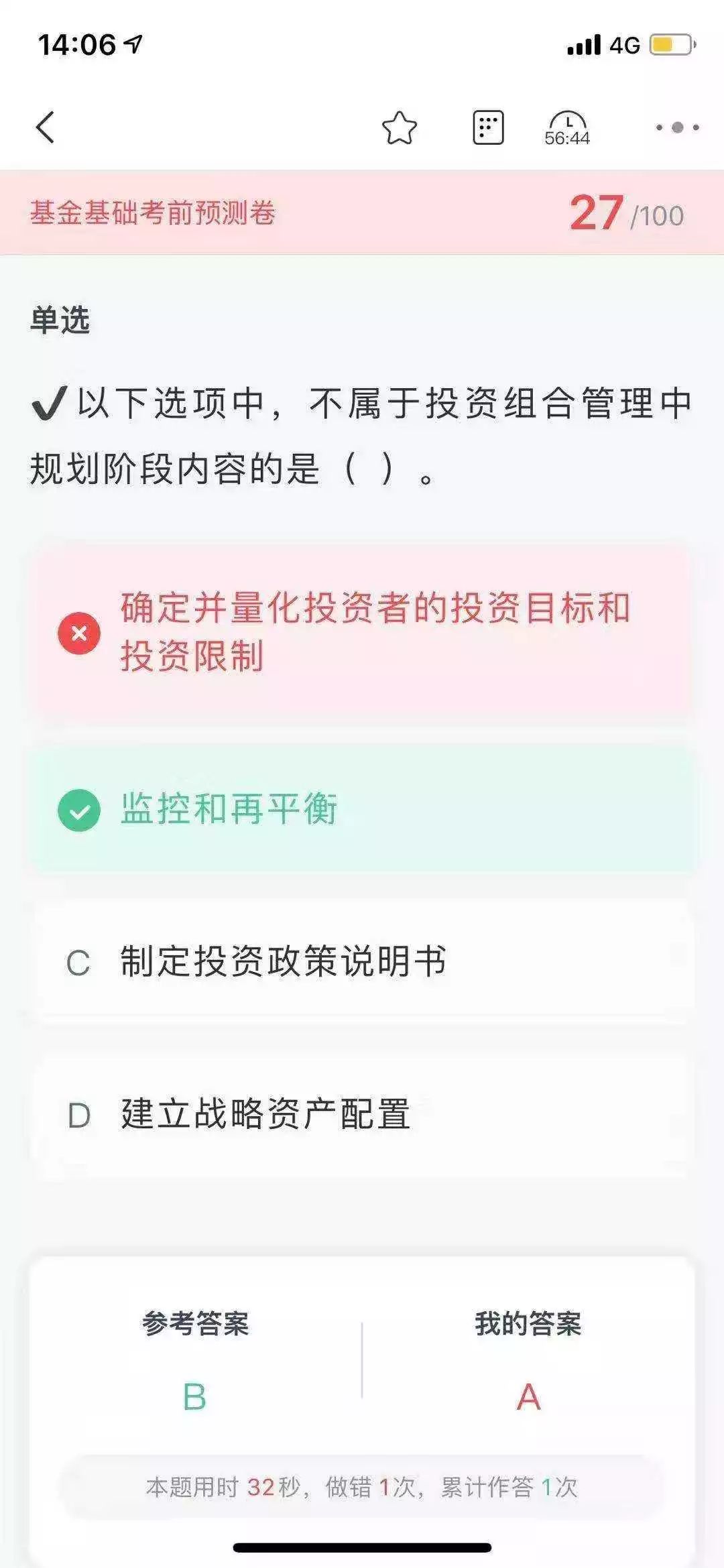Select option 监控和再平衡
The height and width of the screenshot is (1568, 724).
click(362, 809)
